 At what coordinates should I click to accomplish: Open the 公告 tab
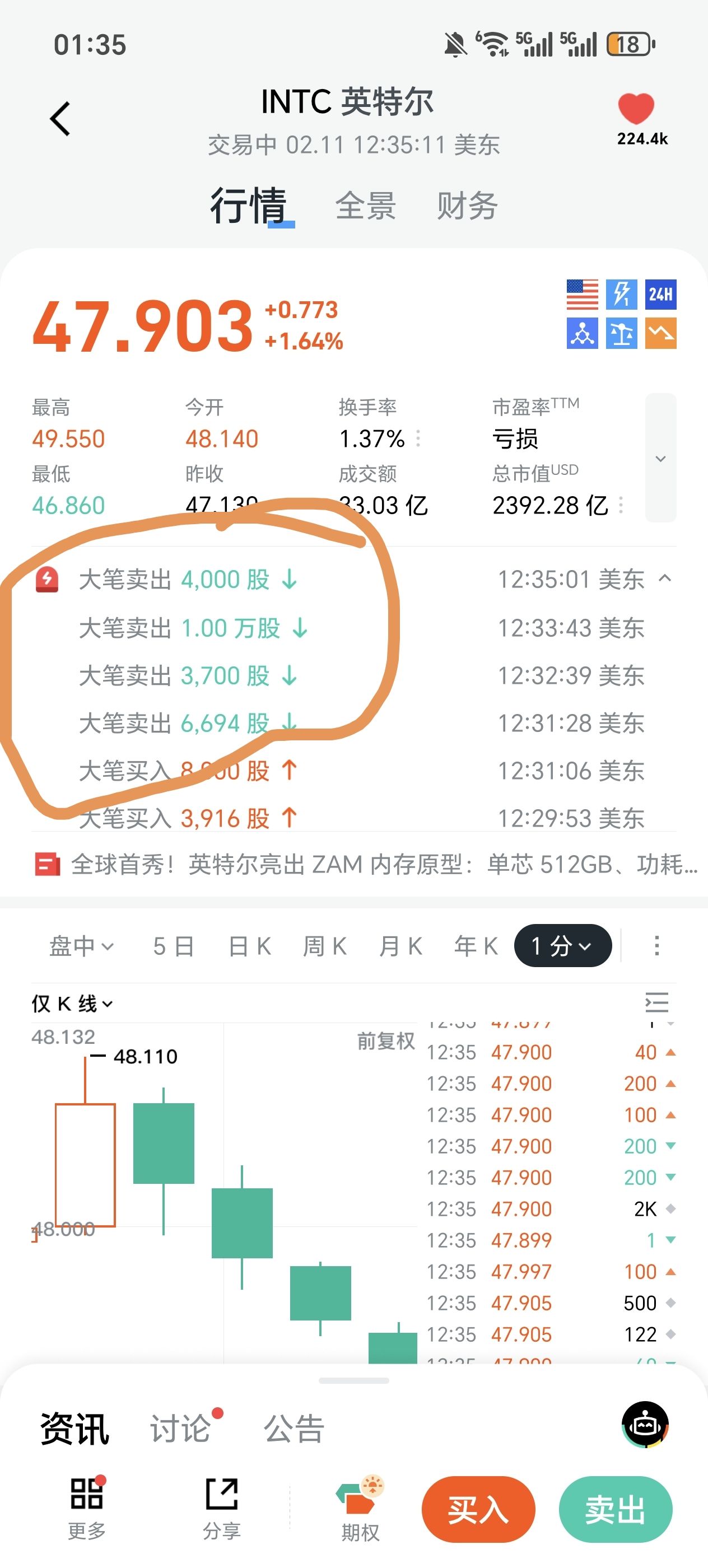pyautogui.click(x=294, y=1429)
